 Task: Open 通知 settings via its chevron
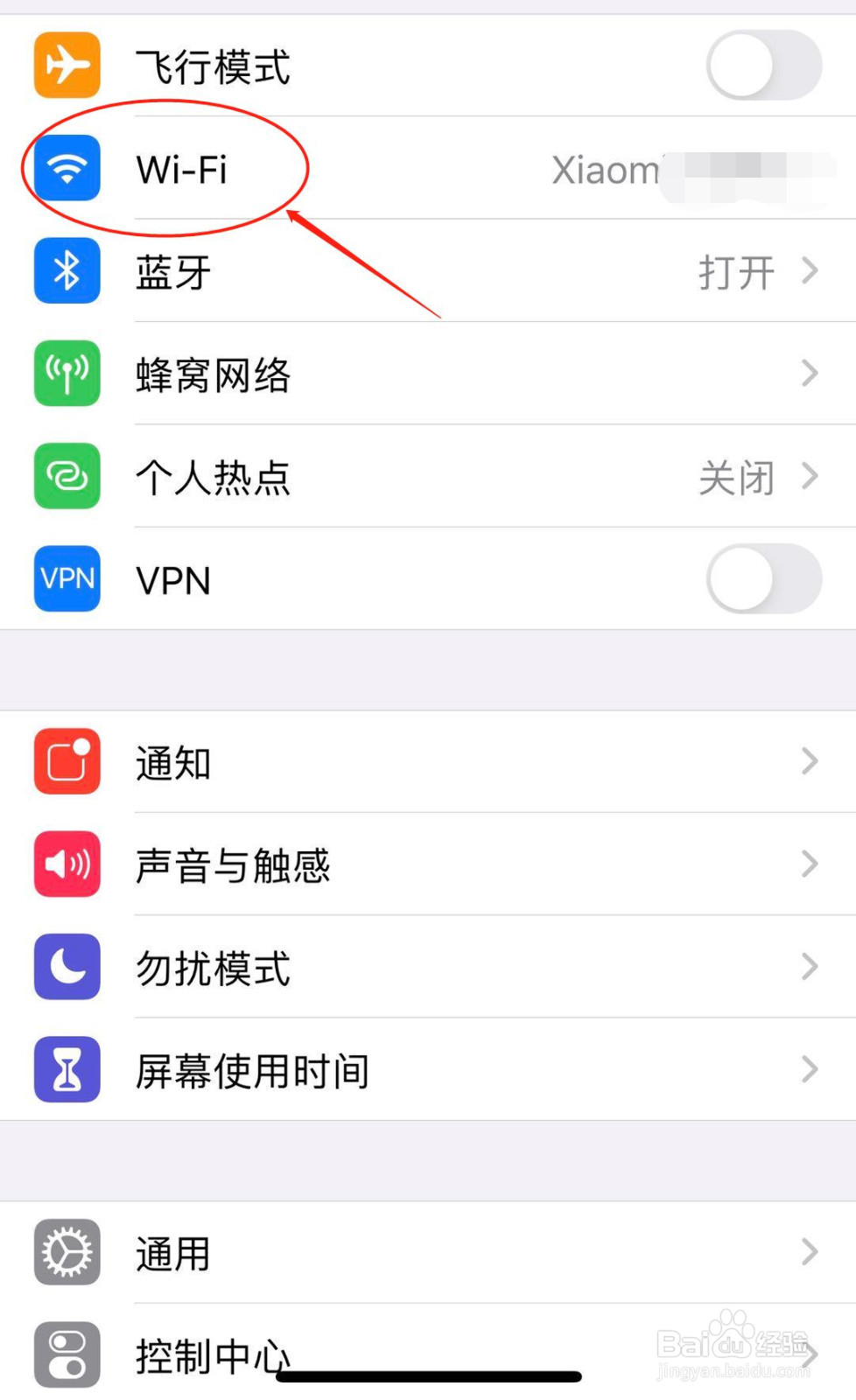point(807,761)
